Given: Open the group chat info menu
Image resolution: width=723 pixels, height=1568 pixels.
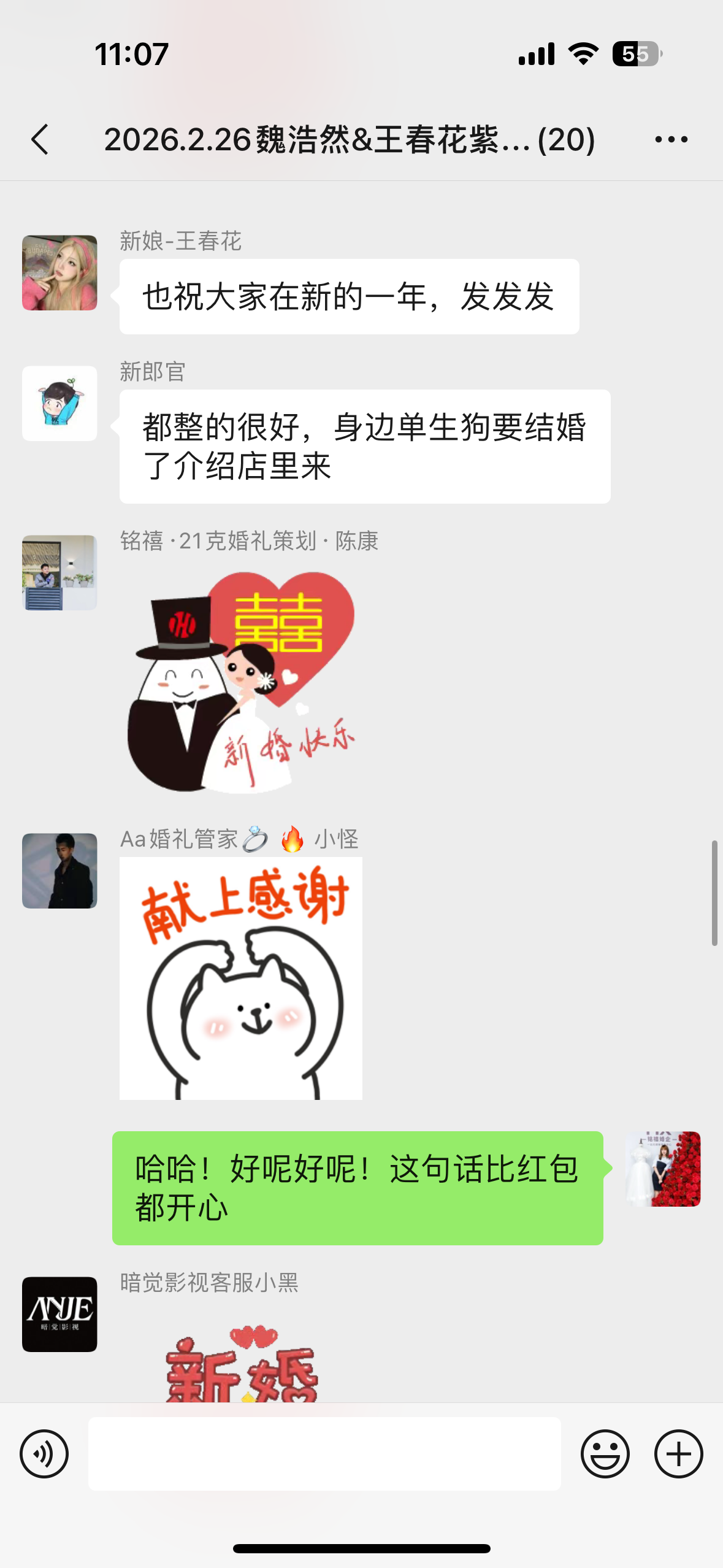Looking at the screenshot, I should [x=671, y=139].
